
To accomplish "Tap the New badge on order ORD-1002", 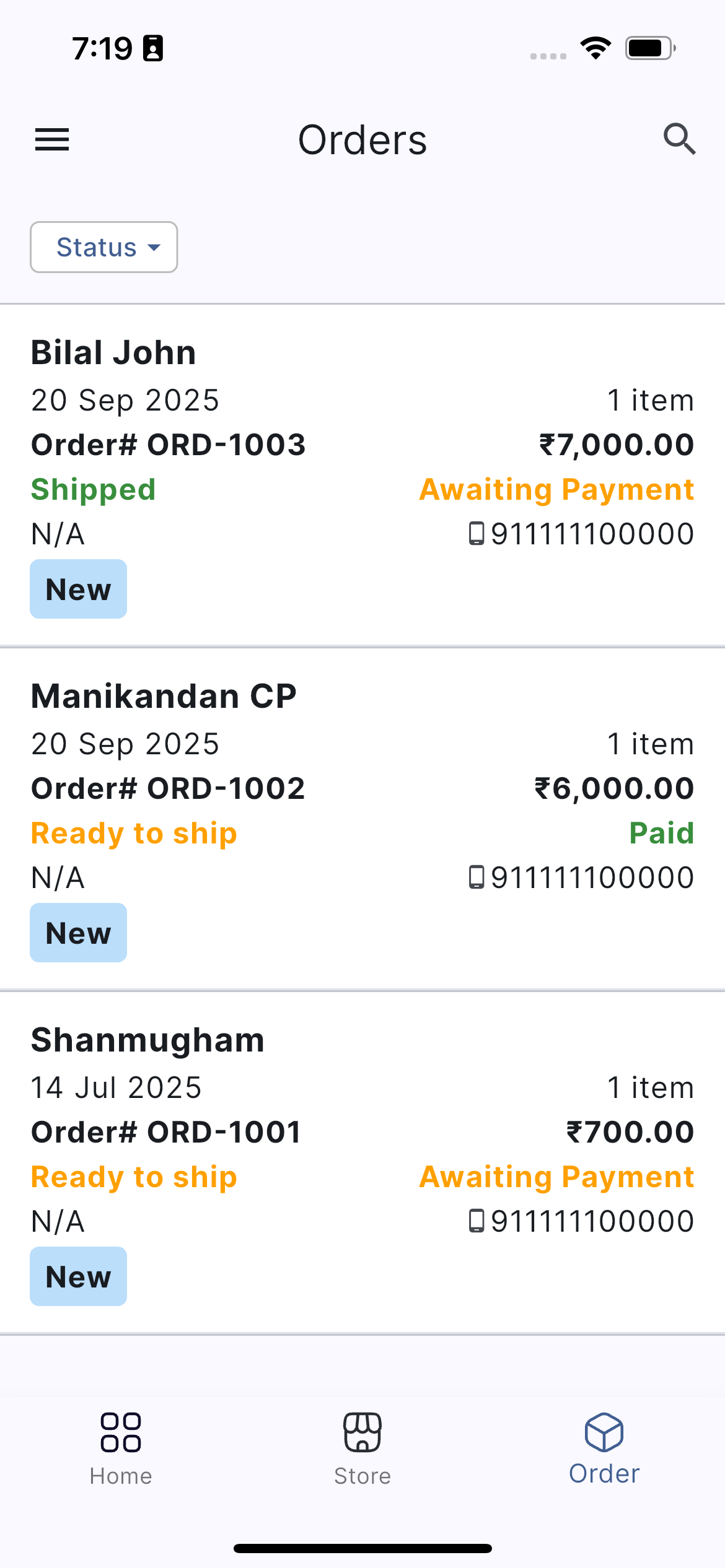I will 78,933.
